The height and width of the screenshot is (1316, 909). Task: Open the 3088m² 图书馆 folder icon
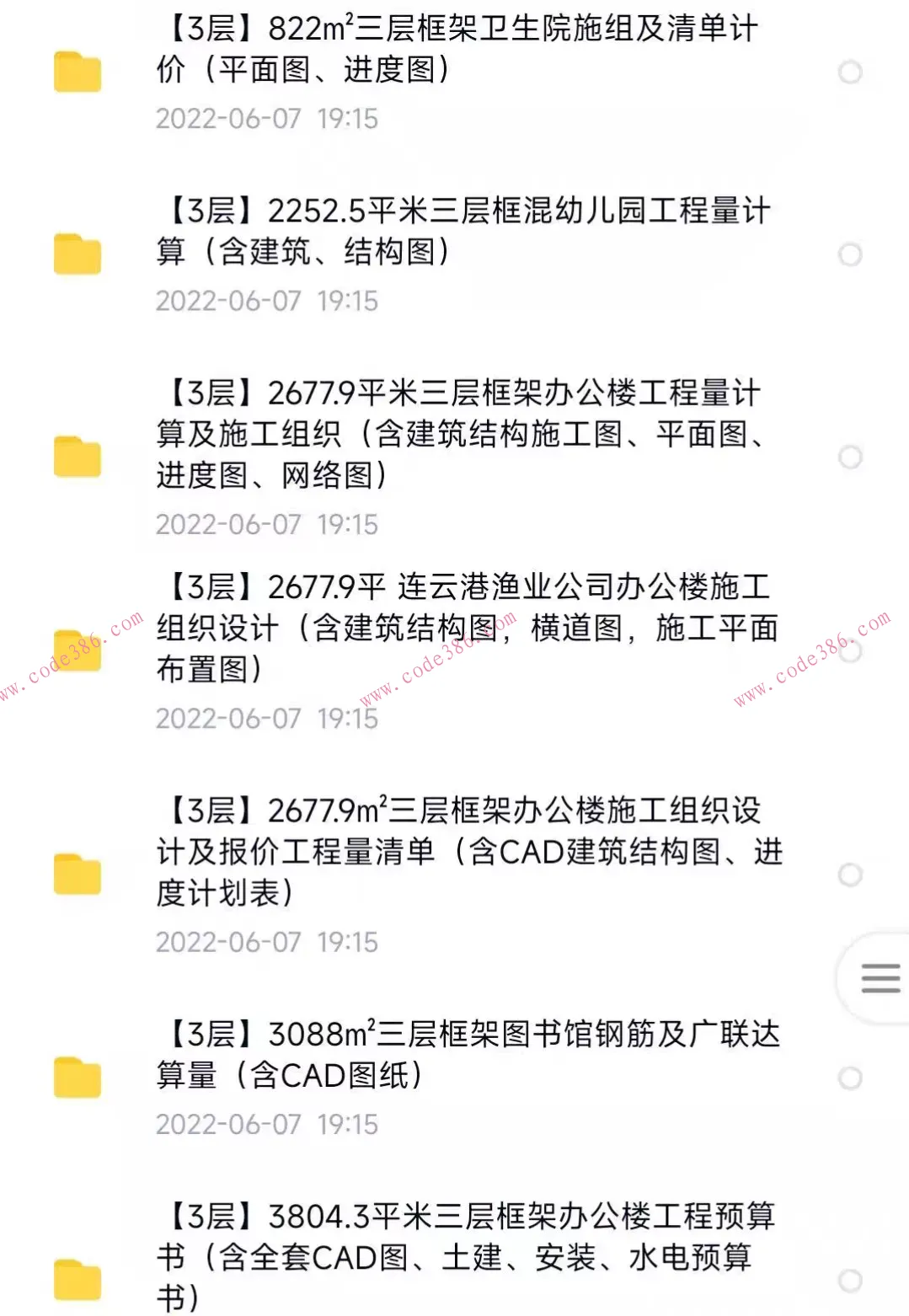coord(76,1077)
